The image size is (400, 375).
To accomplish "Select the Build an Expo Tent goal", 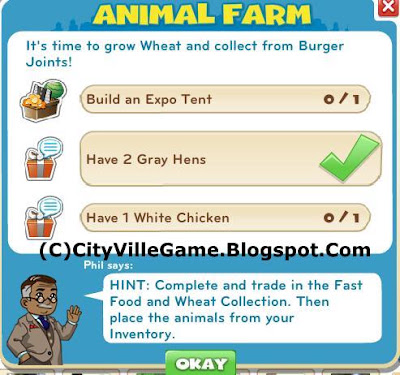I will [x=225, y=99].
